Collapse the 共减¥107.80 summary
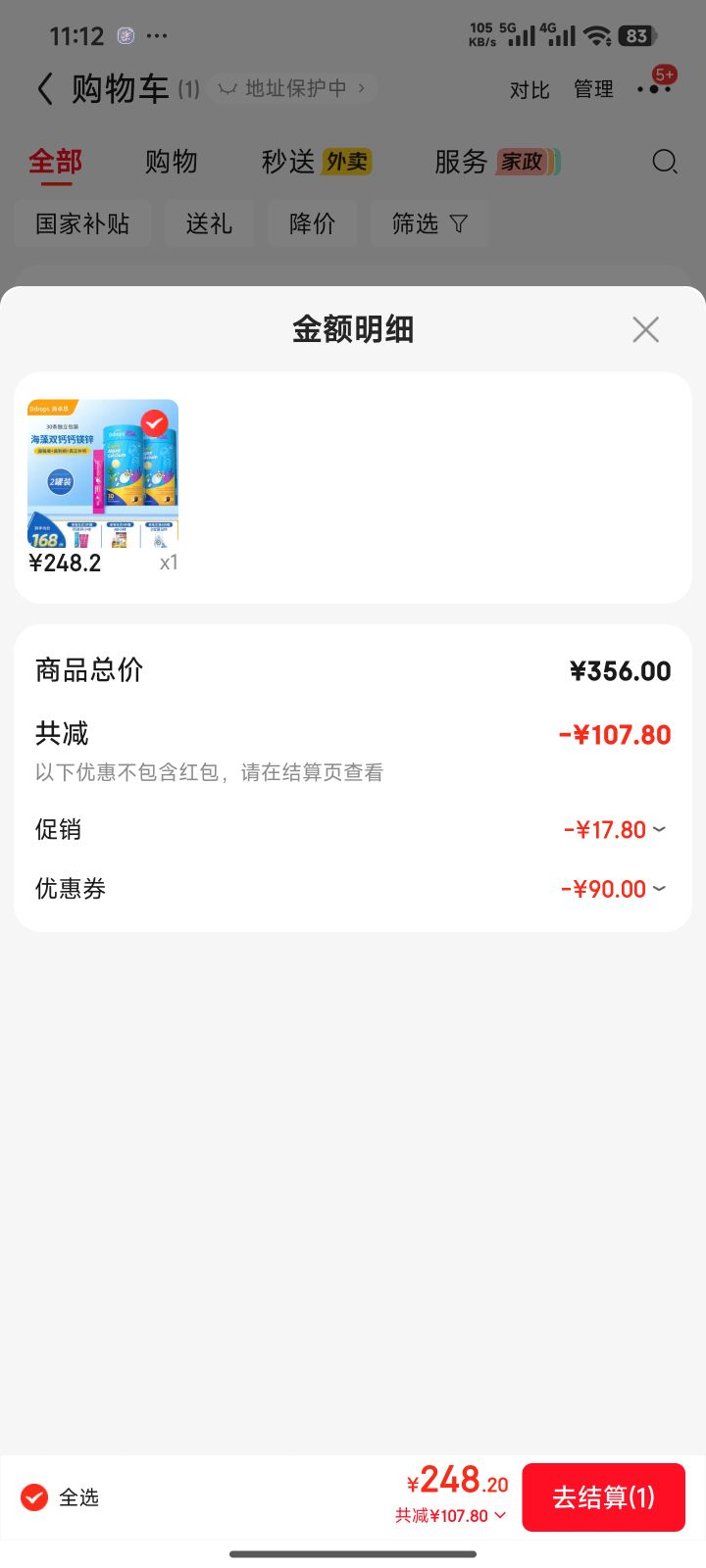 [x=451, y=1515]
